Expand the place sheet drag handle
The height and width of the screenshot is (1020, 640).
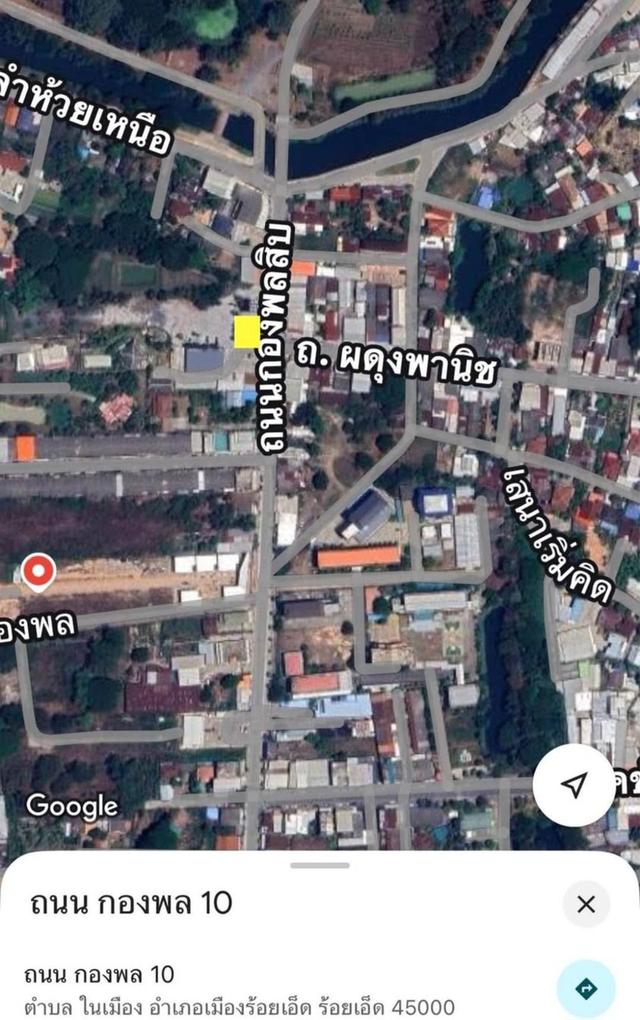tap(320, 865)
